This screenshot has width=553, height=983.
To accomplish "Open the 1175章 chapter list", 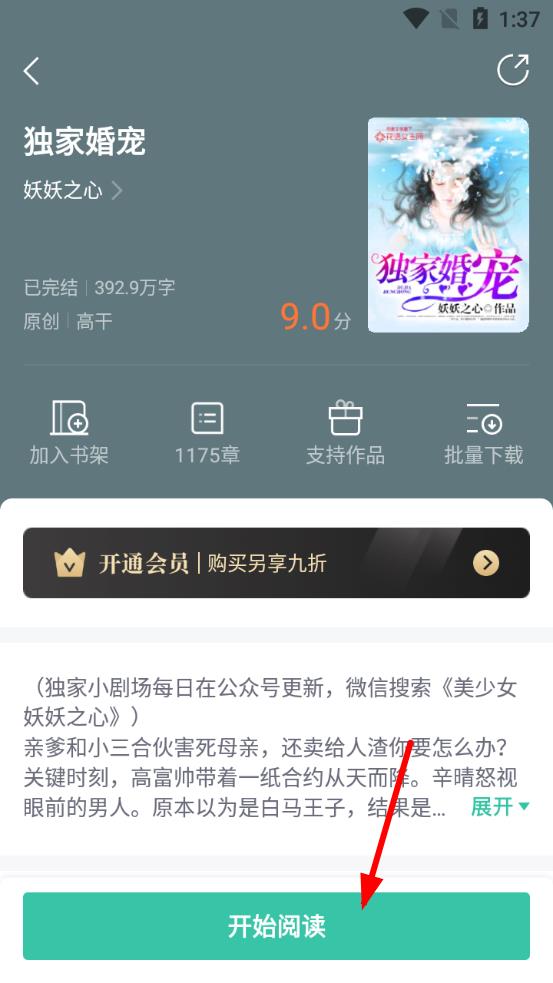I will pos(207,433).
